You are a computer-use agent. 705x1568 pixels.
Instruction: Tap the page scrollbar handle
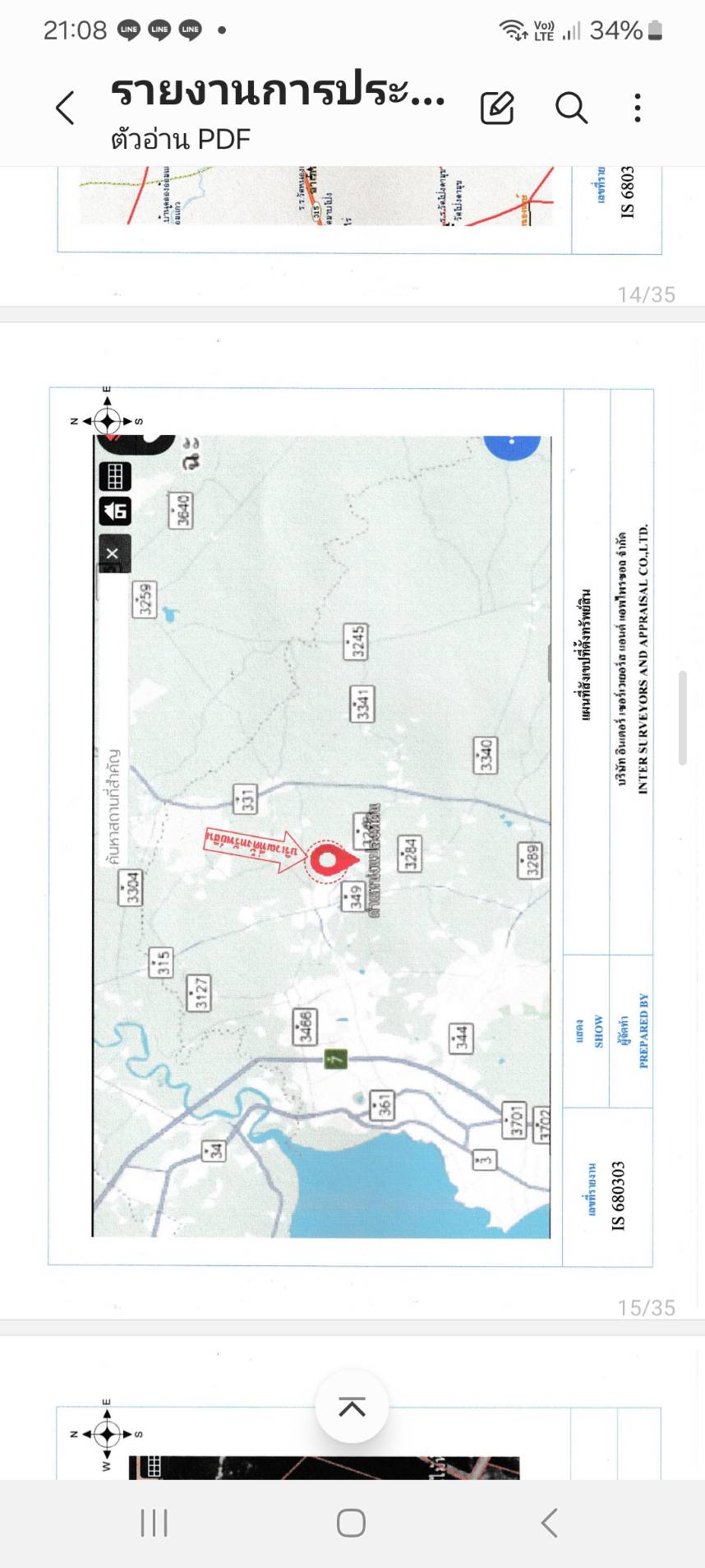click(682, 718)
